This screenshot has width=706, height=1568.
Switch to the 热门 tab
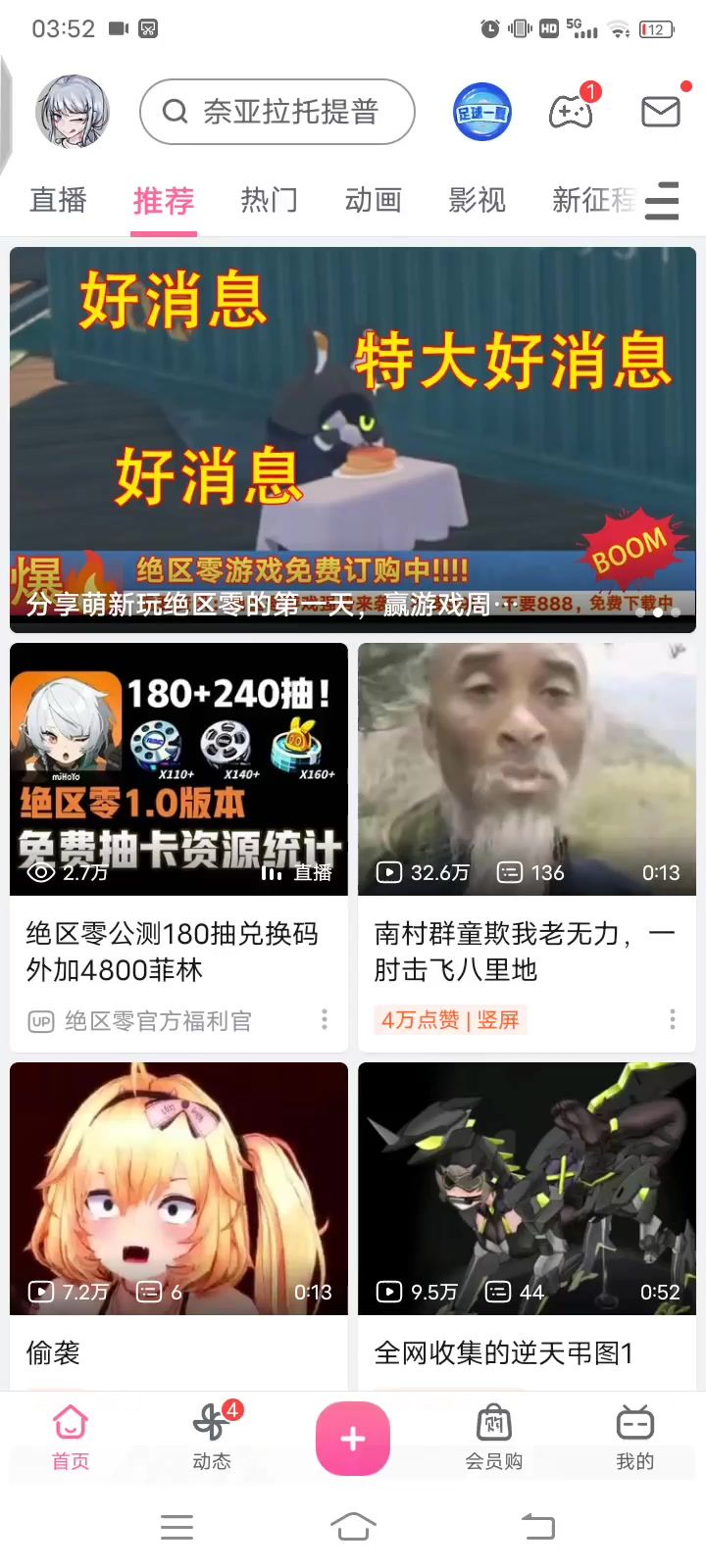pos(269,200)
